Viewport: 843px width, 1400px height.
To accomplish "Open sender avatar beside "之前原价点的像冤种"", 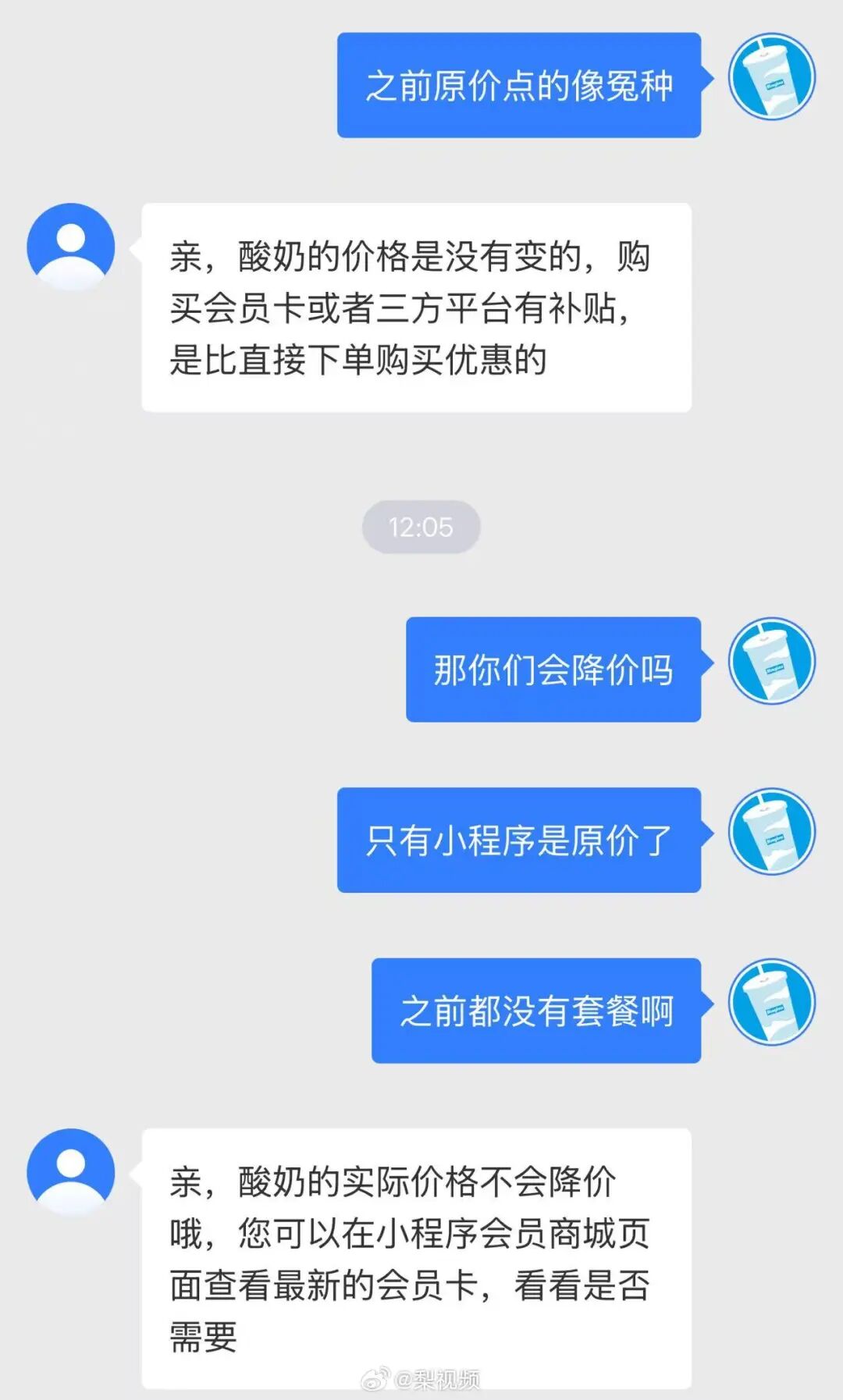I will (x=771, y=76).
